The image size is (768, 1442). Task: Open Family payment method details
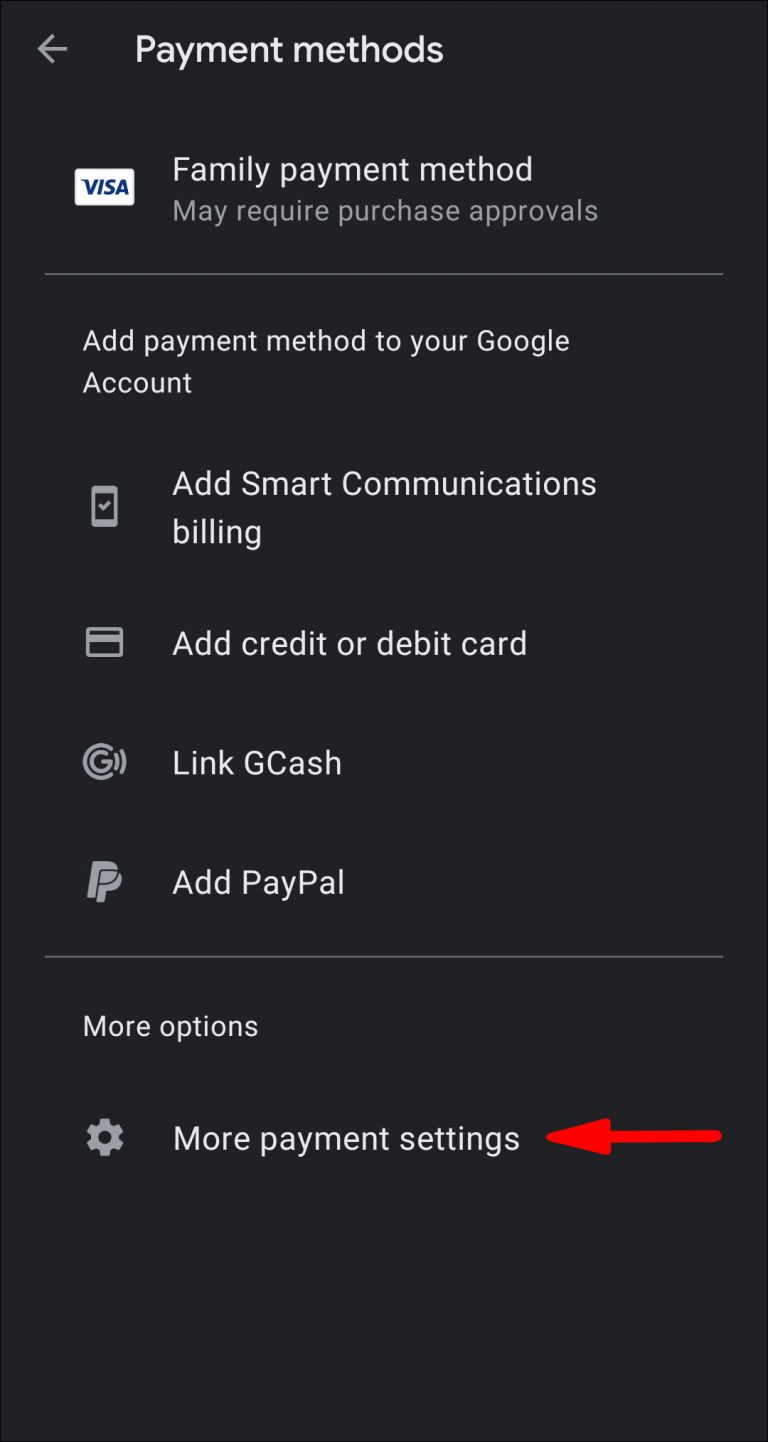[352, 188]
